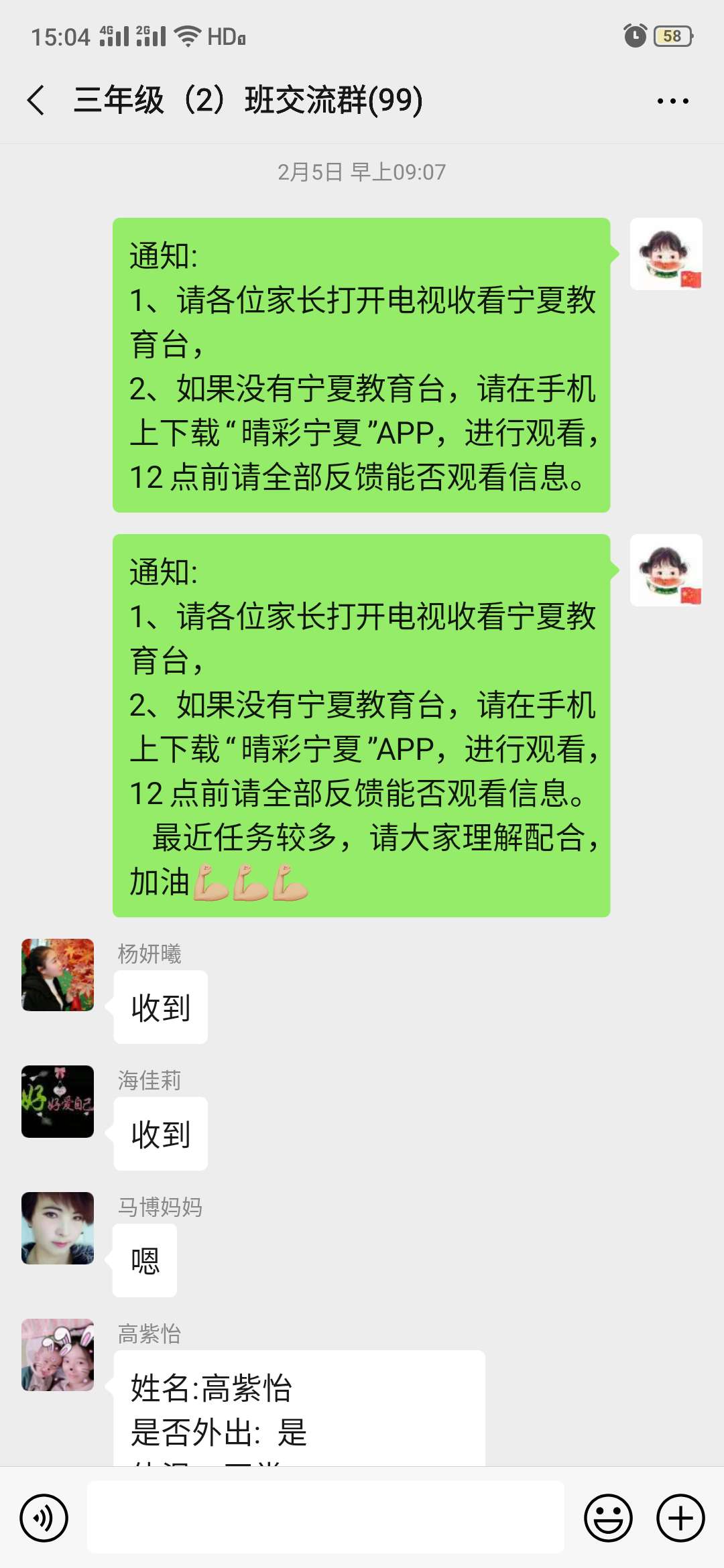This screenshot has width=724, height=1568.
Task: Open the plus attachment menu
Action: 680,1518
